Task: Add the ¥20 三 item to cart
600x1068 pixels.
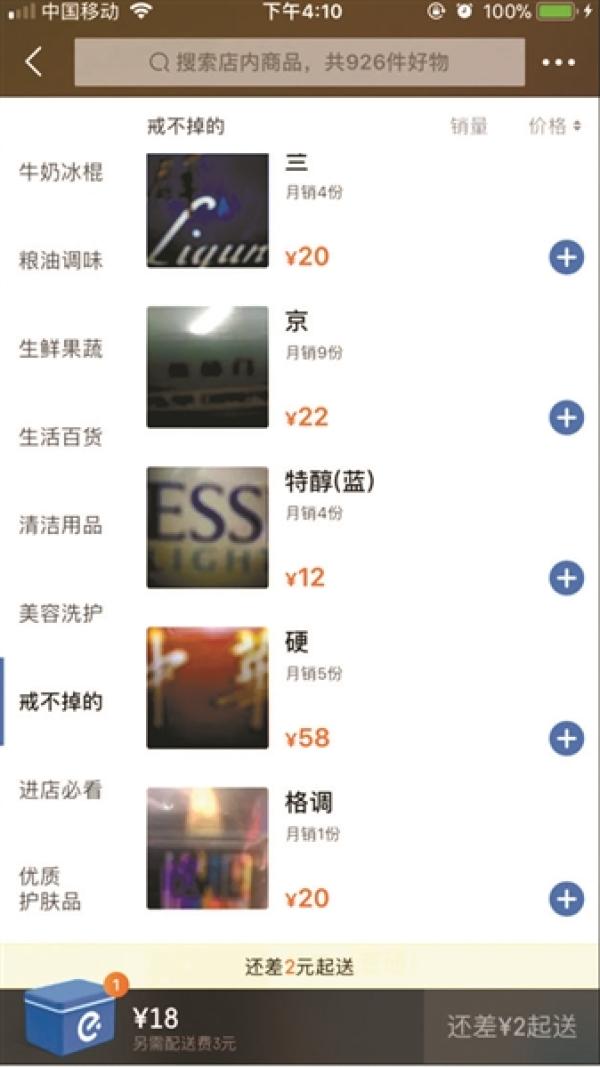Action: (x=566, y=257)
